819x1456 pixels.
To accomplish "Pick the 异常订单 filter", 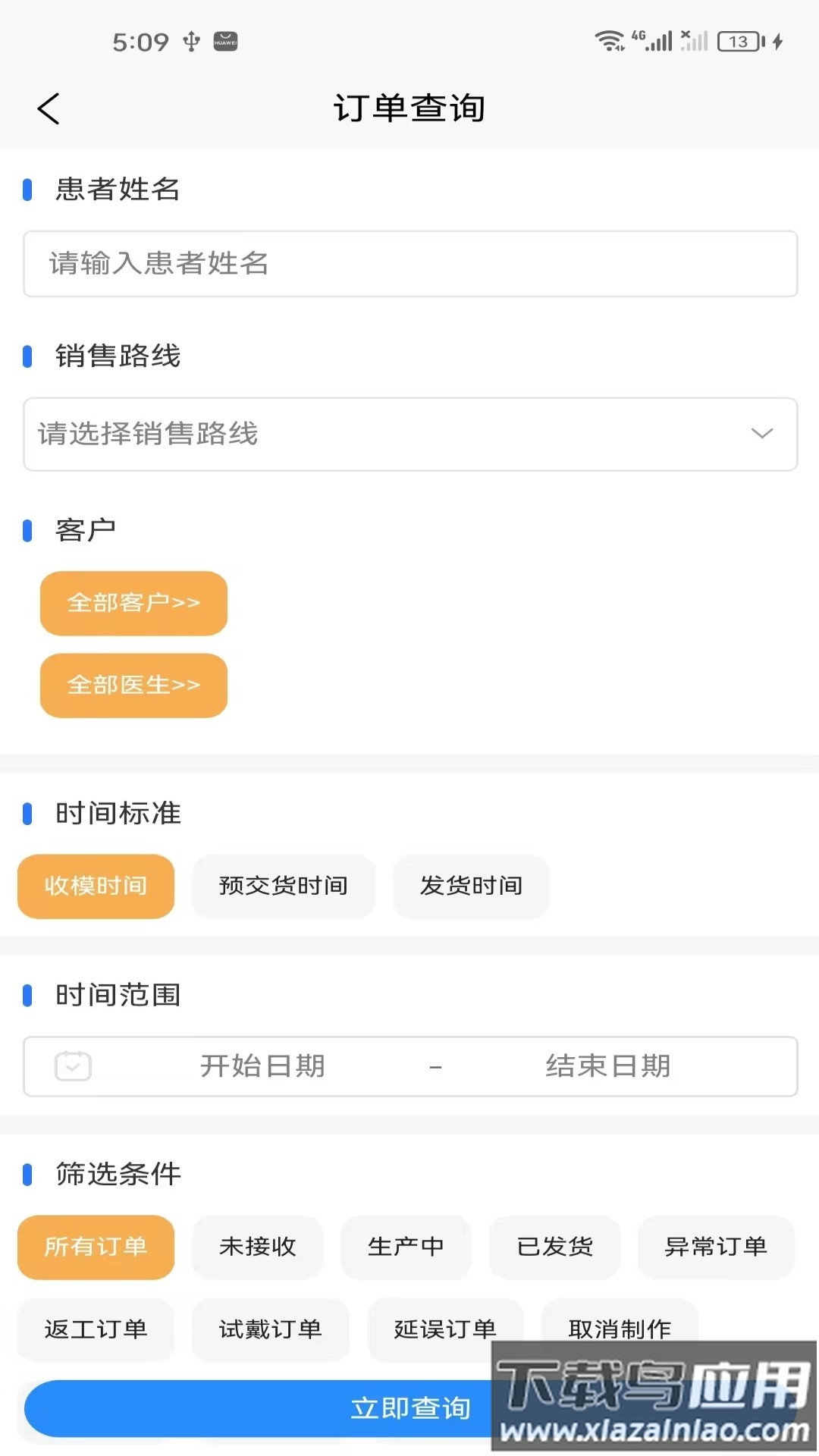I will pos(716,1247).
